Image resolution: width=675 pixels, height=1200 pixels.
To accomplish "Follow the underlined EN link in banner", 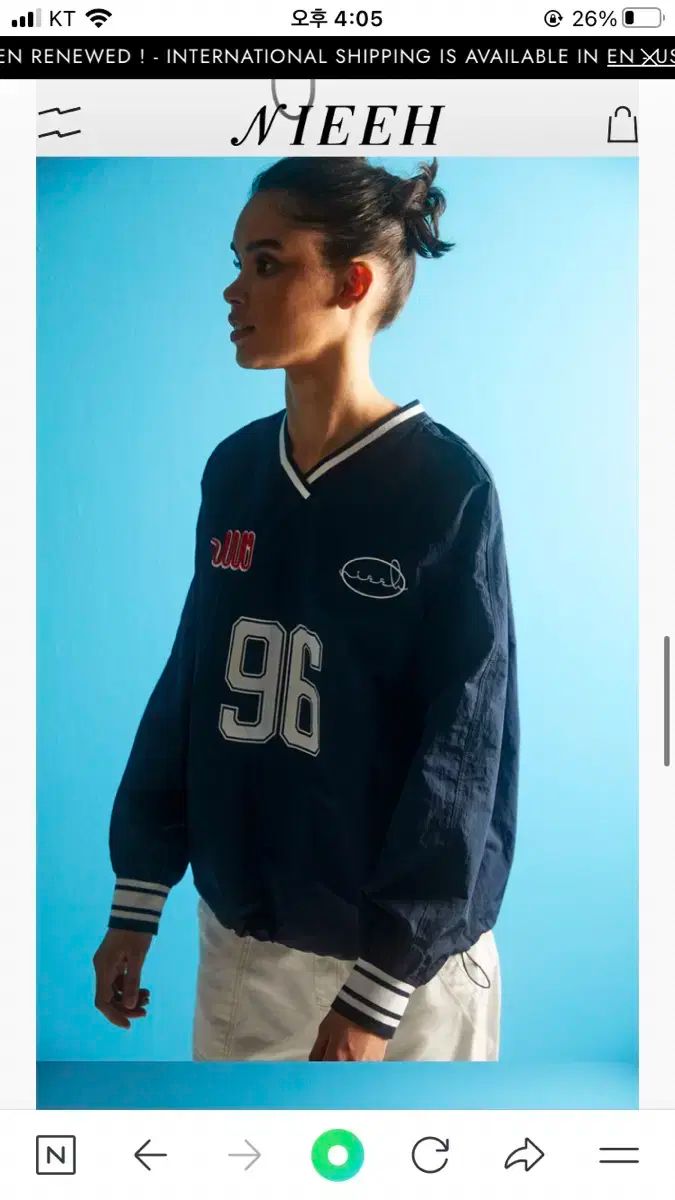I will [621, 57].
